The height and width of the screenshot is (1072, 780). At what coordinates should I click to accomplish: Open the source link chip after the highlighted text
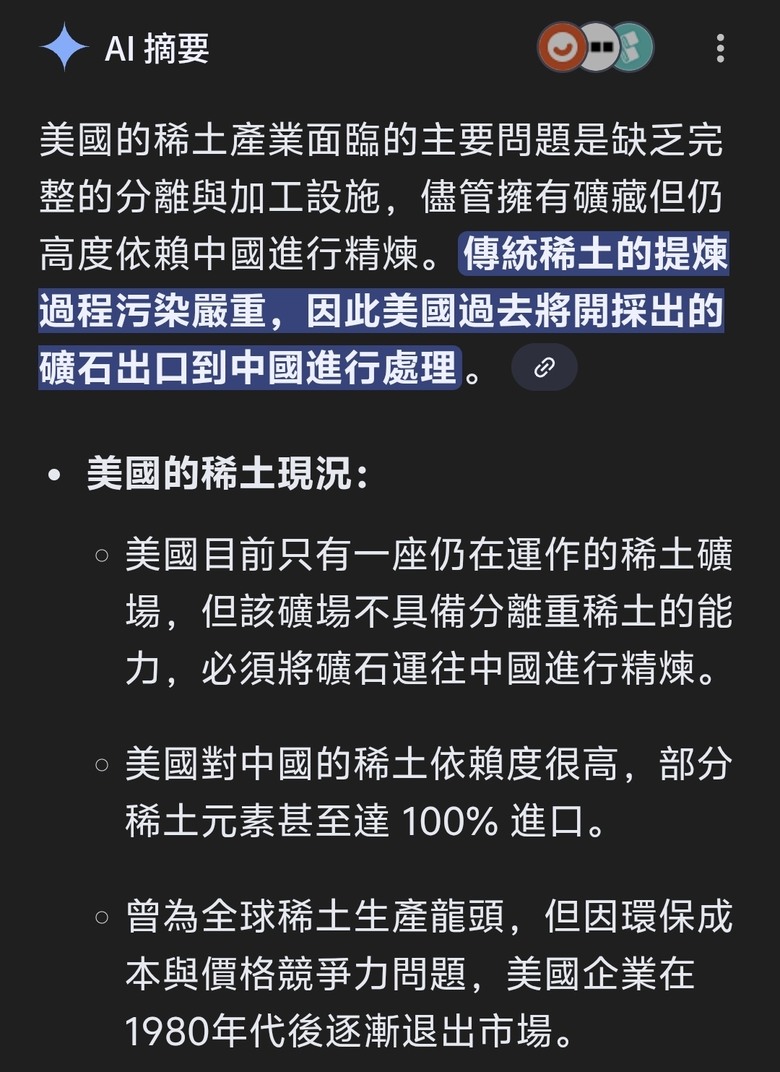(x=544, y=368)
